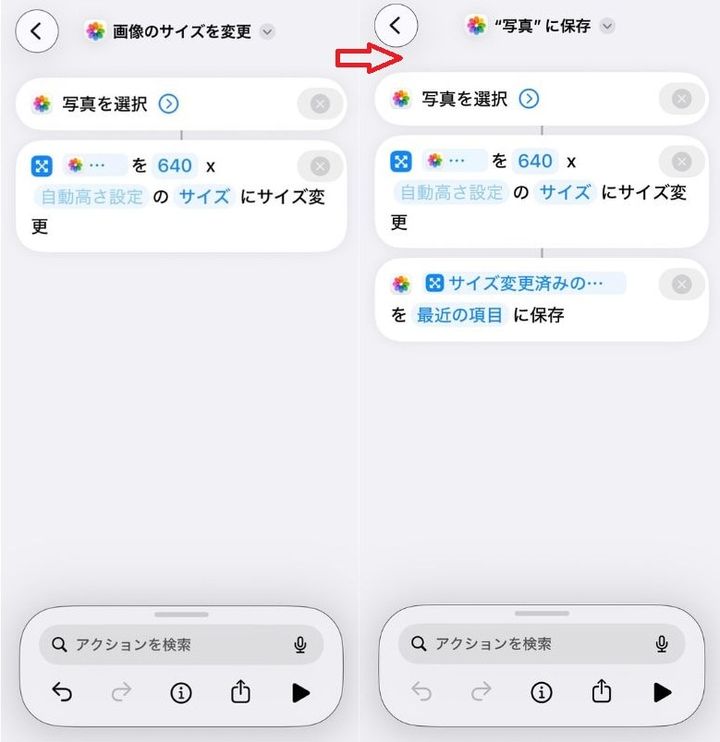
Task: Open the 画像のサイズを変更 title dropdown
Action: tap(266, 31)
